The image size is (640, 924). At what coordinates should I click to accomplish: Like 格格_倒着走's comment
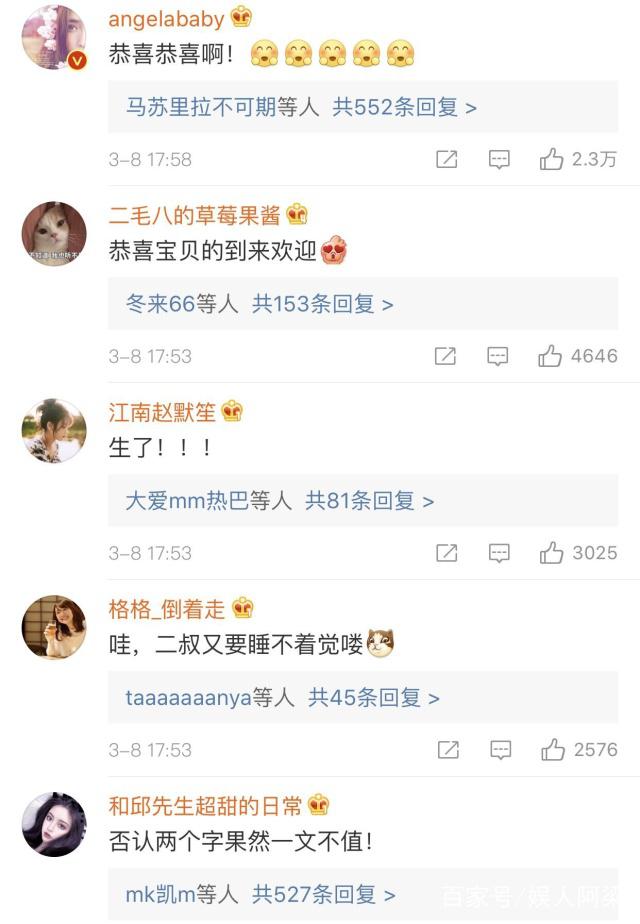(552, 750)
